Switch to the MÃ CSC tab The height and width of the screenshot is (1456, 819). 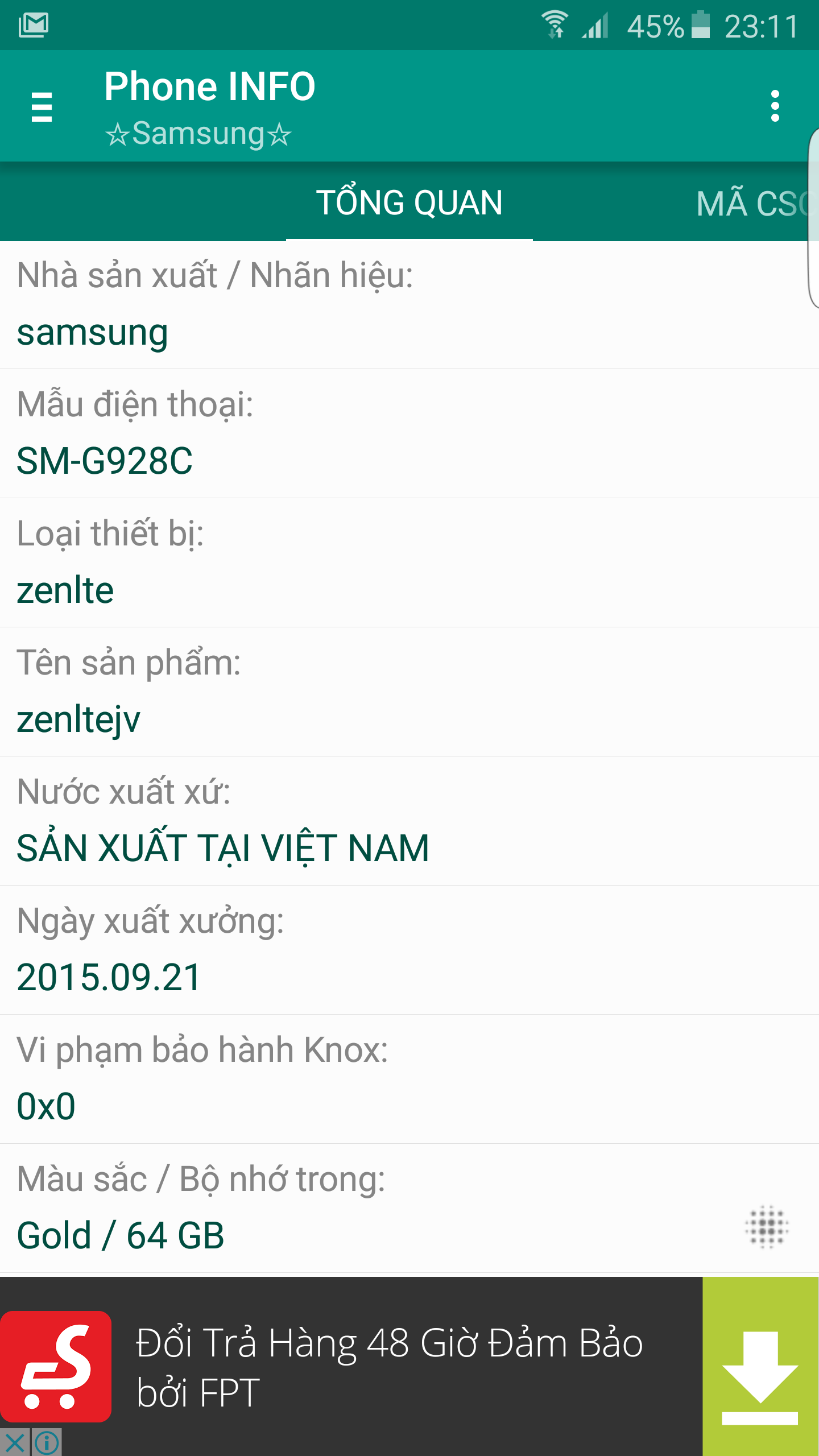click(756, 204)
